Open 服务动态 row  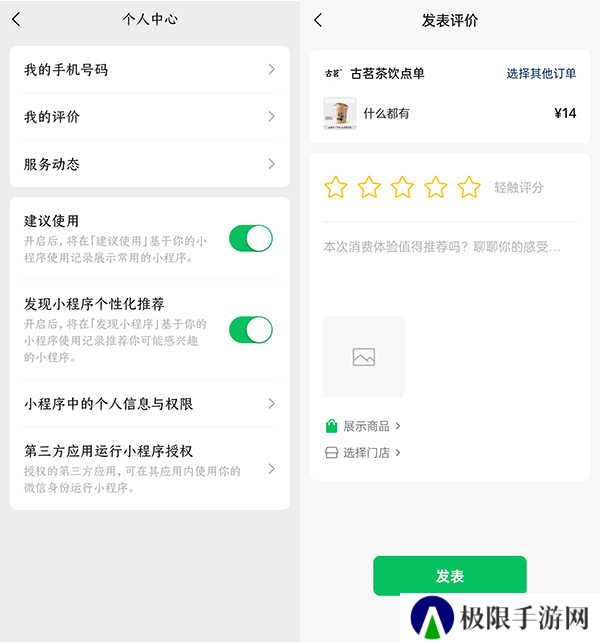pos(150,164)
